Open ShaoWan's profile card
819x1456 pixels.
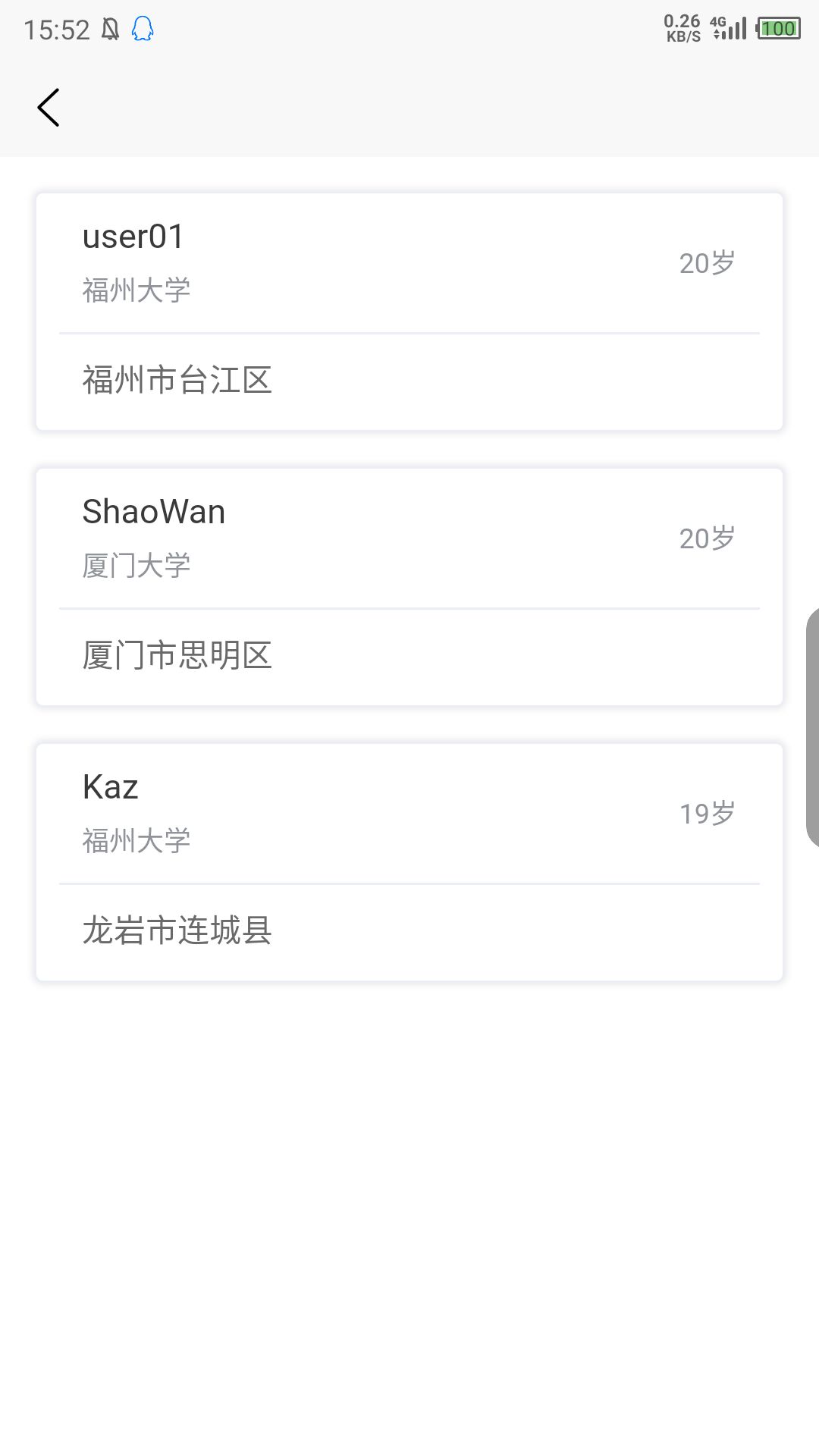[409, 587]
